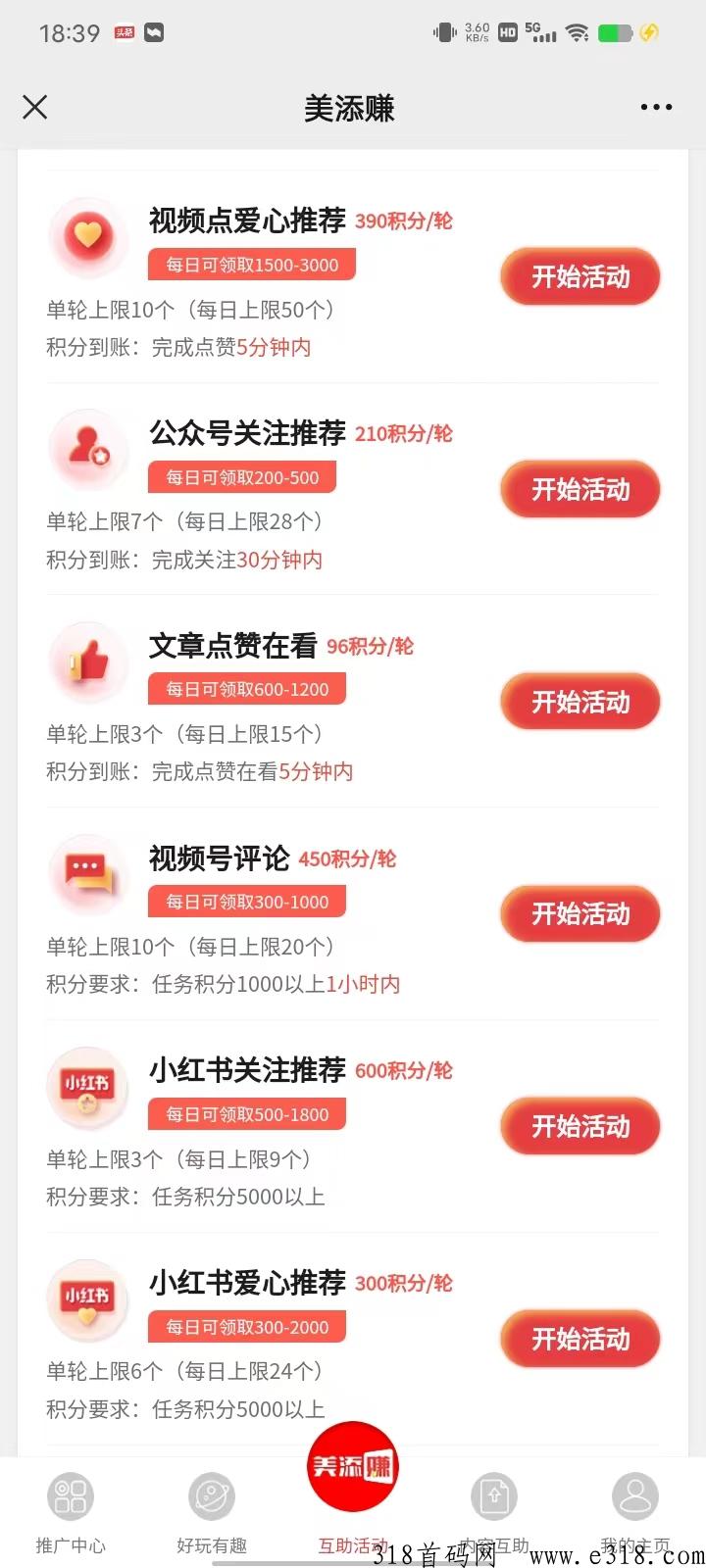Viewport: 706px width, 1568px height.
Task: Select the follow icon for 公众号关注推荐
Action: [88, 450]
